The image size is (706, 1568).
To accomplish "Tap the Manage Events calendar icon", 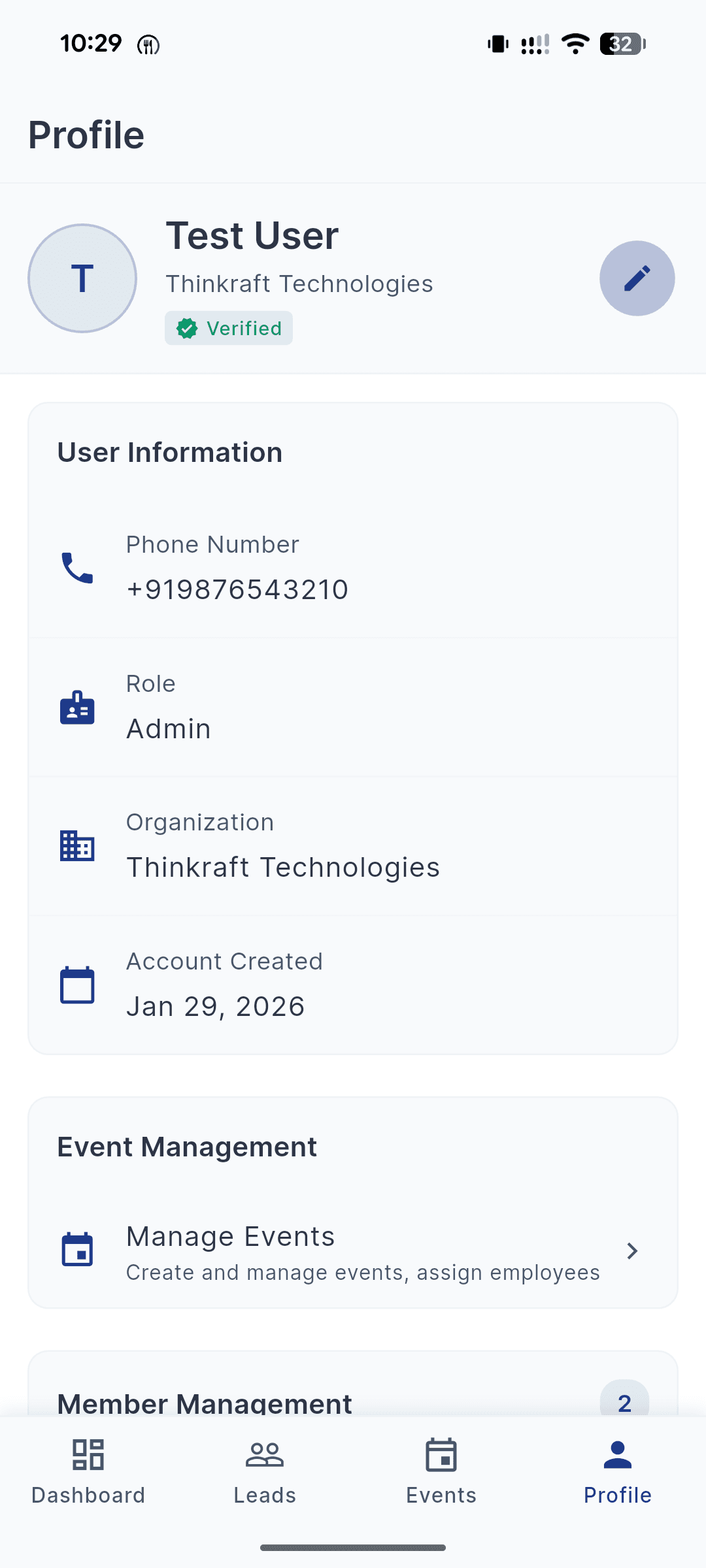I will pyautogui.click(x=76, y=1250).
